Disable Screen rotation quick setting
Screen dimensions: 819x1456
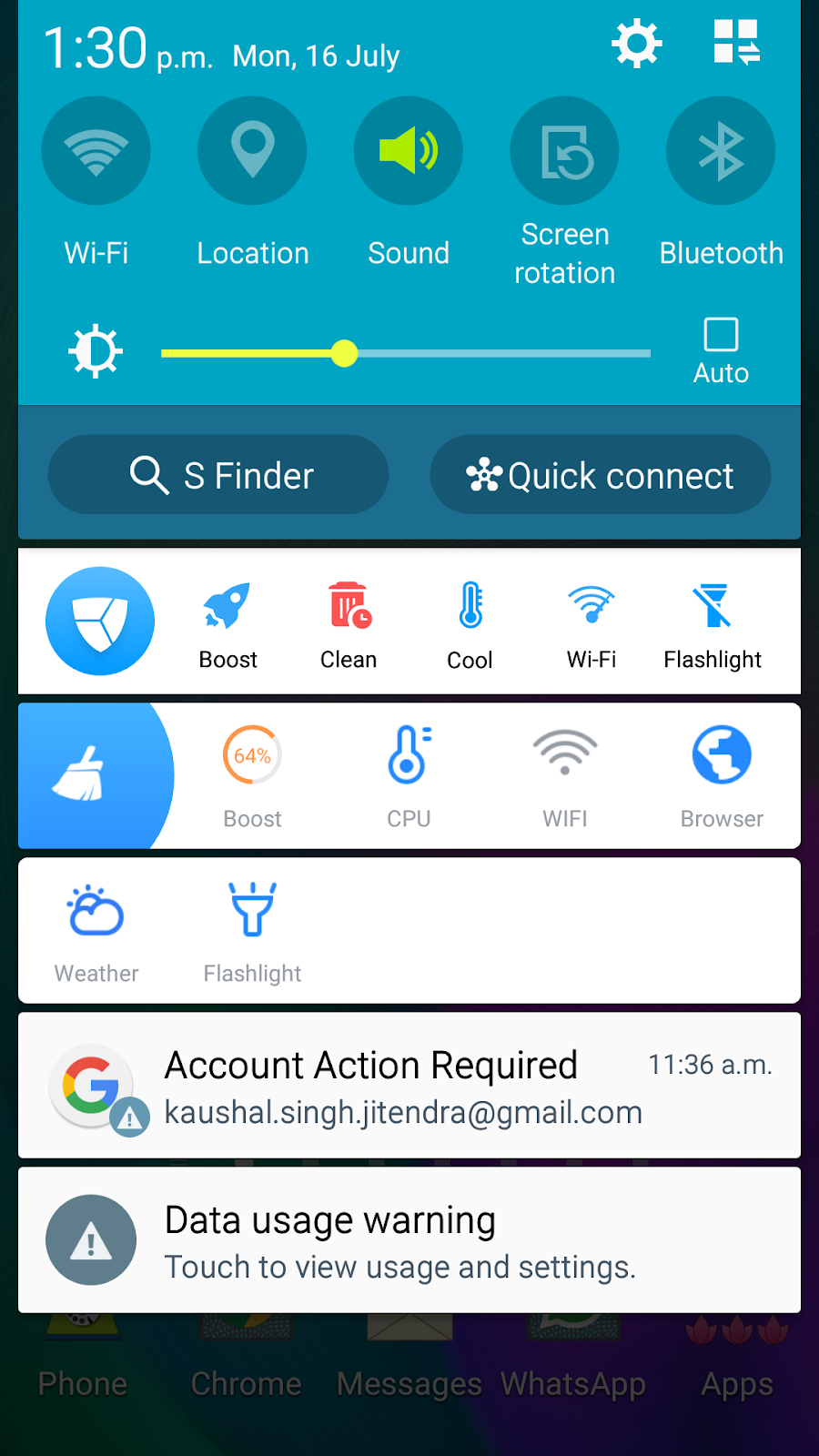[564, 151]
